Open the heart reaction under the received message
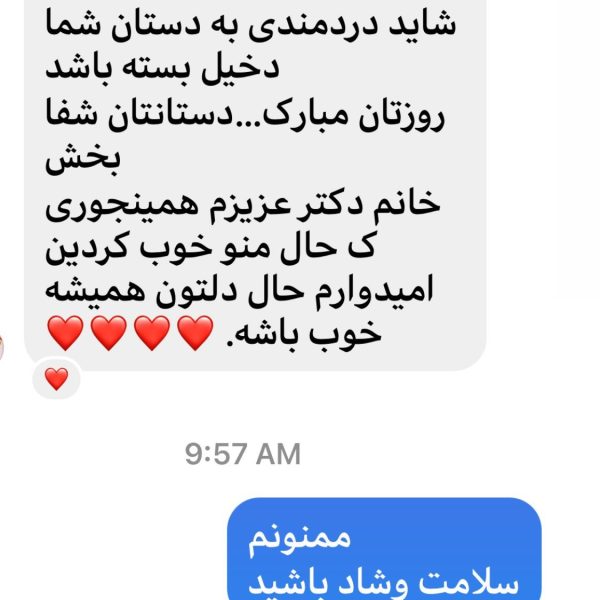 (57, 379)
